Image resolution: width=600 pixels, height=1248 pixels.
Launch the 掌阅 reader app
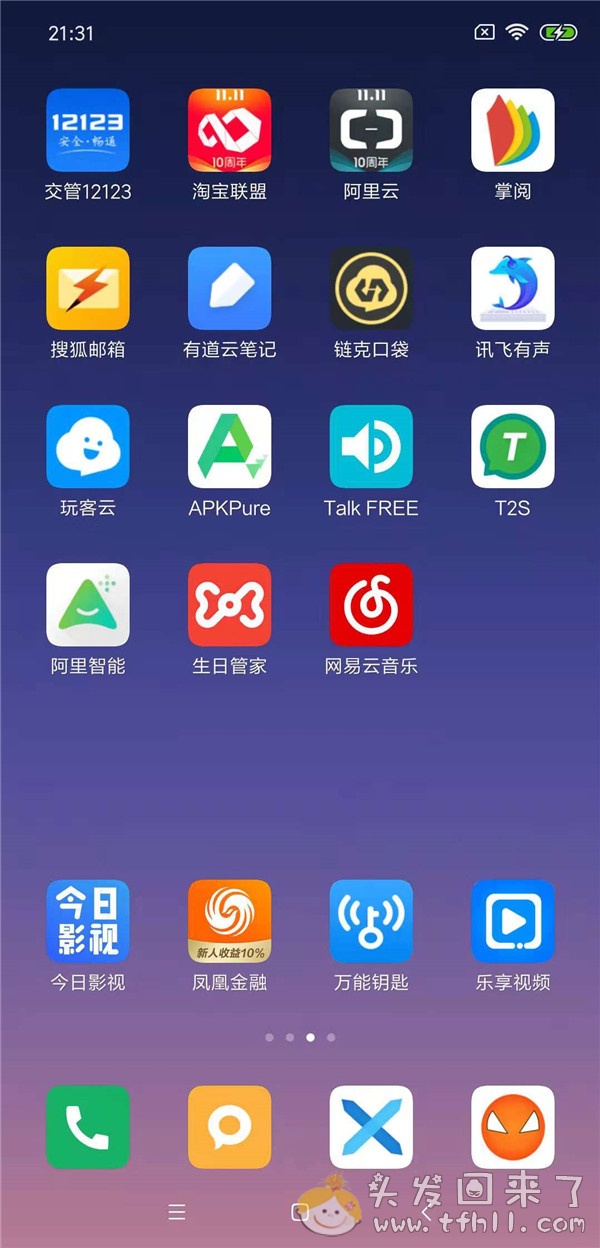pos(513,130)
